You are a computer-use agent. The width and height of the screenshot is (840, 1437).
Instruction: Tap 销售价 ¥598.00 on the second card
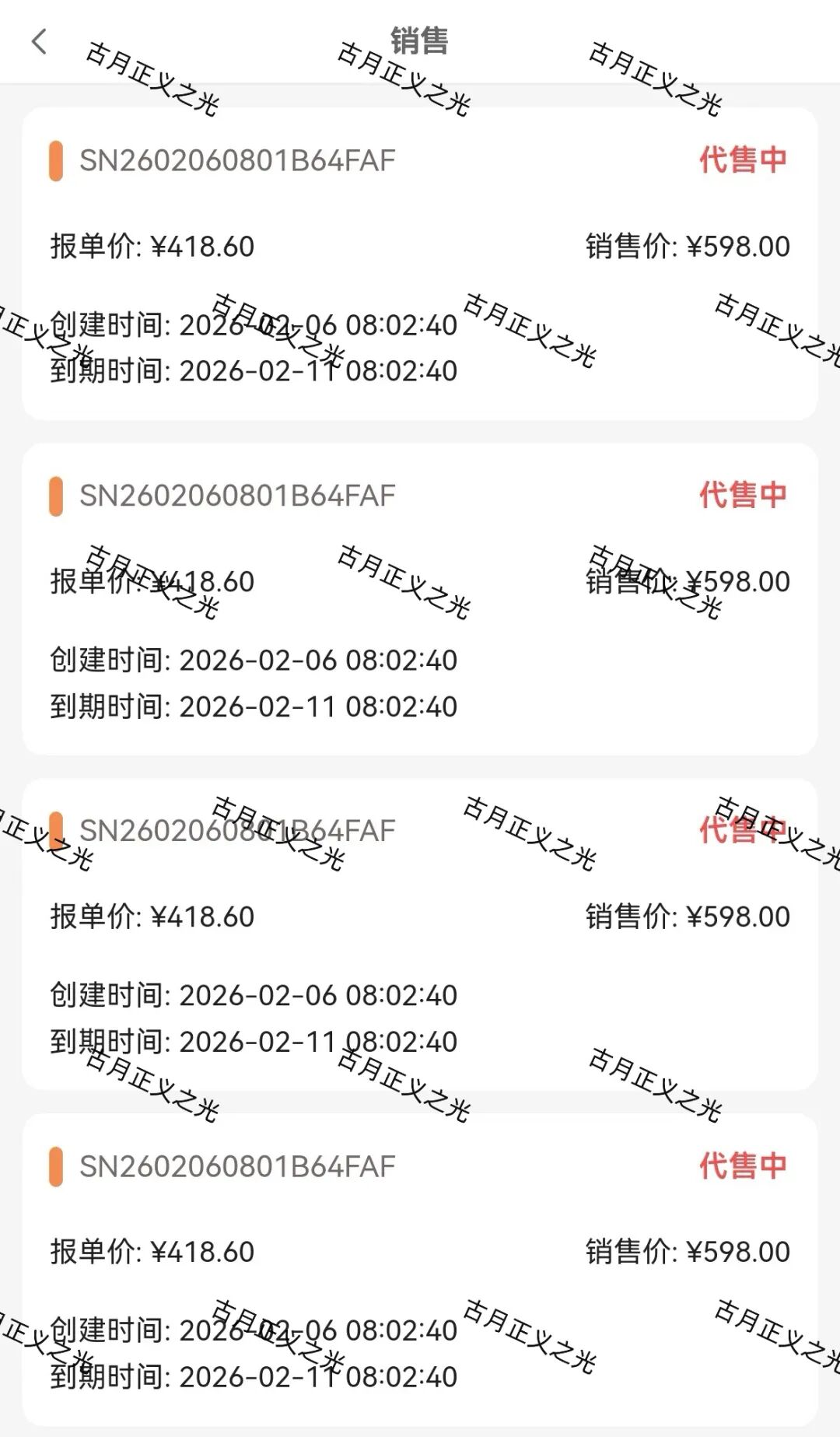tap(688, 580)
